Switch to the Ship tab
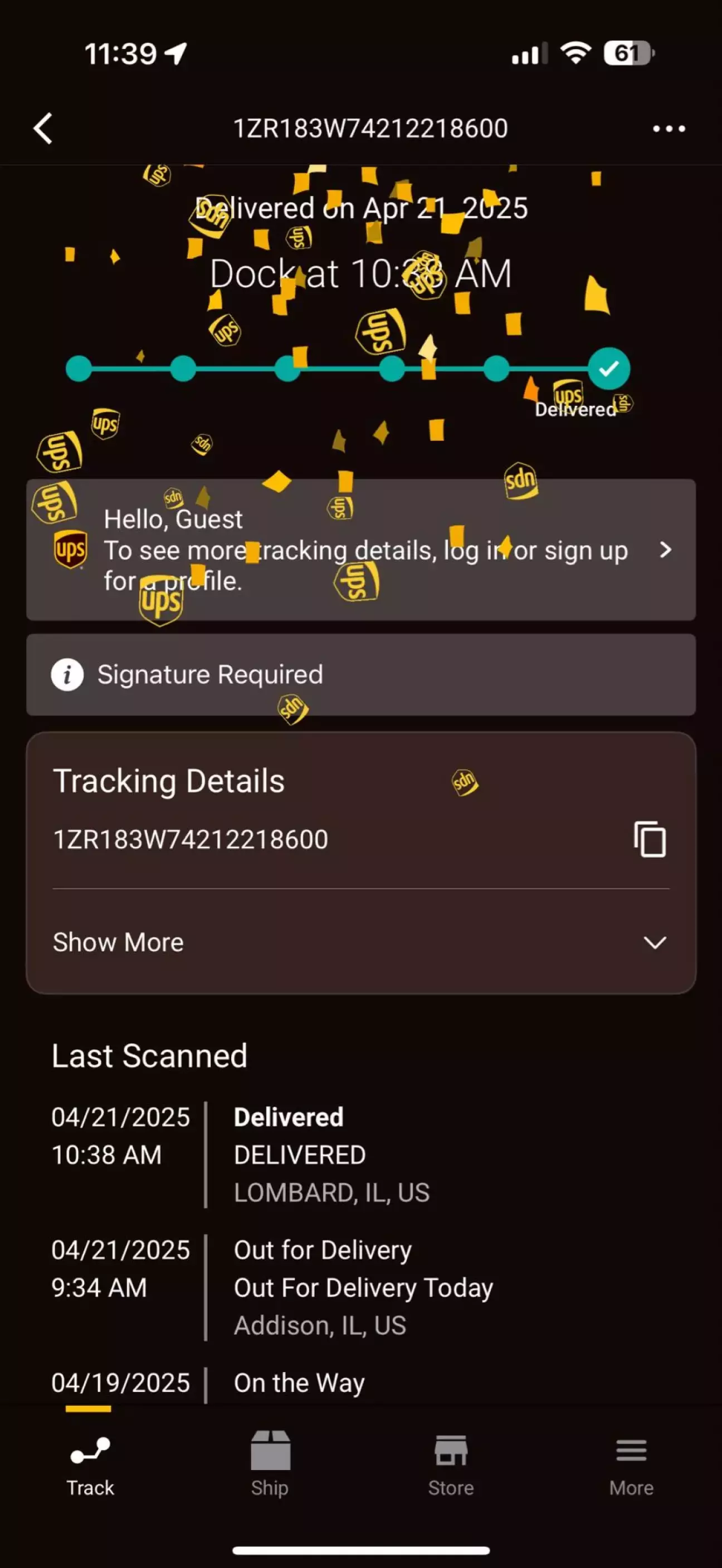Image resolution: width=722 pixels, height=1568 pixels. [x=270, y=1464]
